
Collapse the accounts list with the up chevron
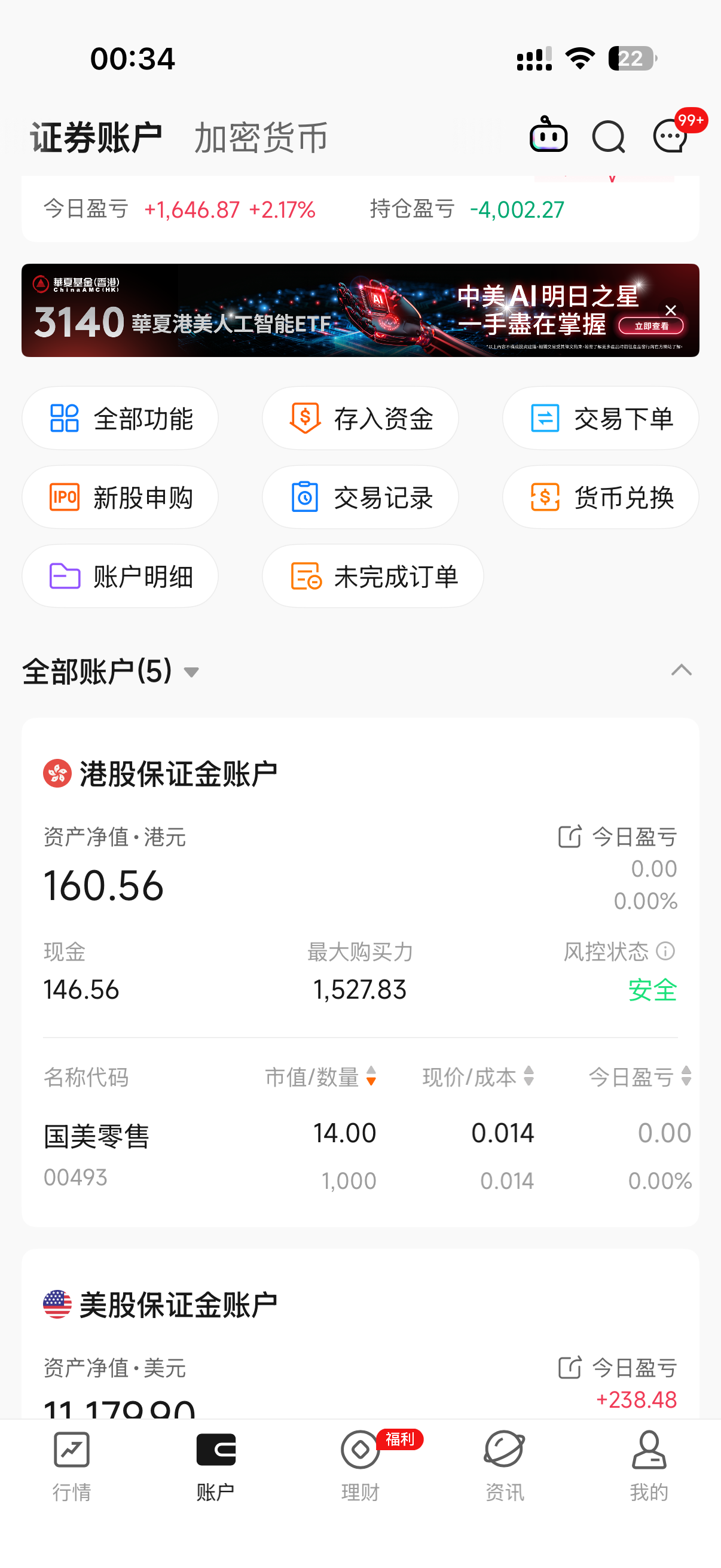tap(681, 671)
